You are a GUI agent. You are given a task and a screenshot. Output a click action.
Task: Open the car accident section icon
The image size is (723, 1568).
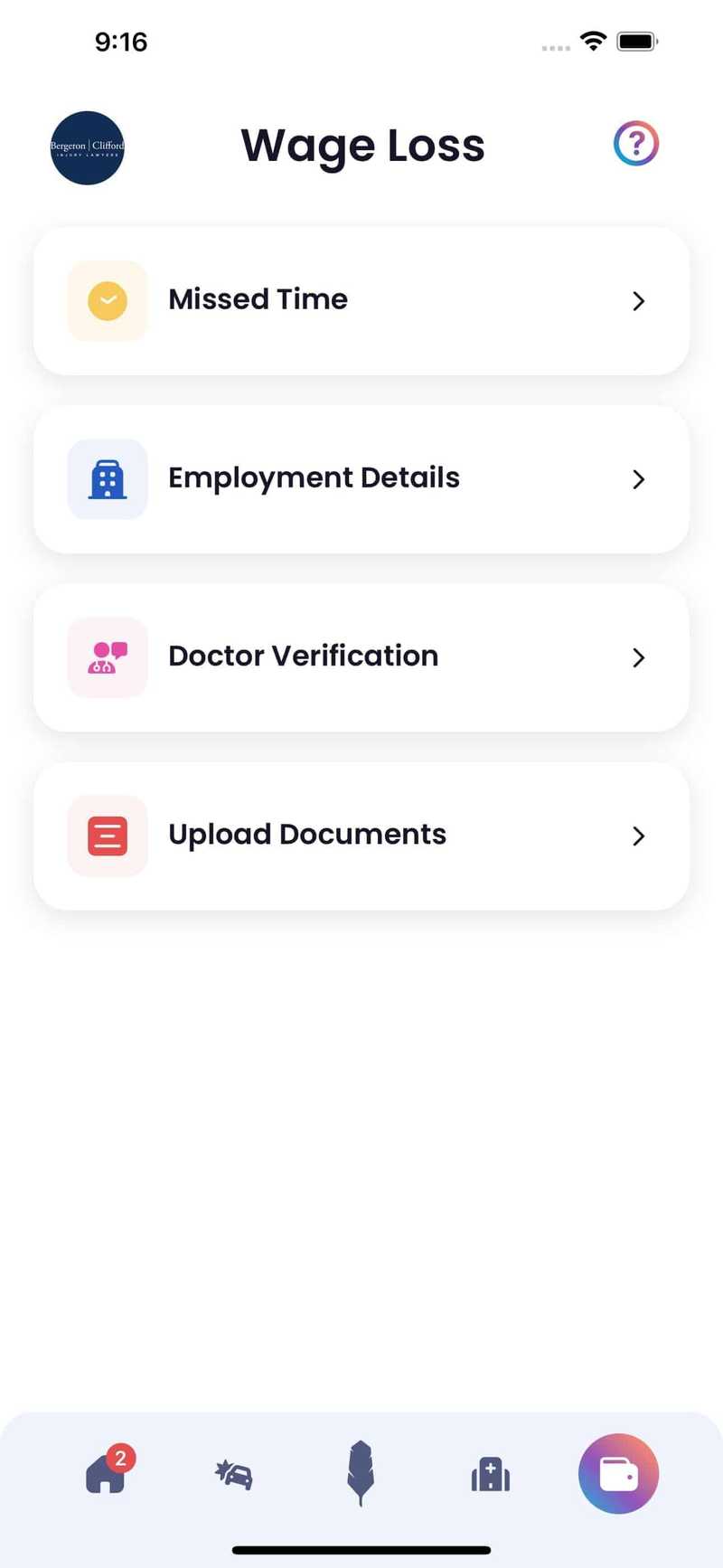tap(233, 1474)
